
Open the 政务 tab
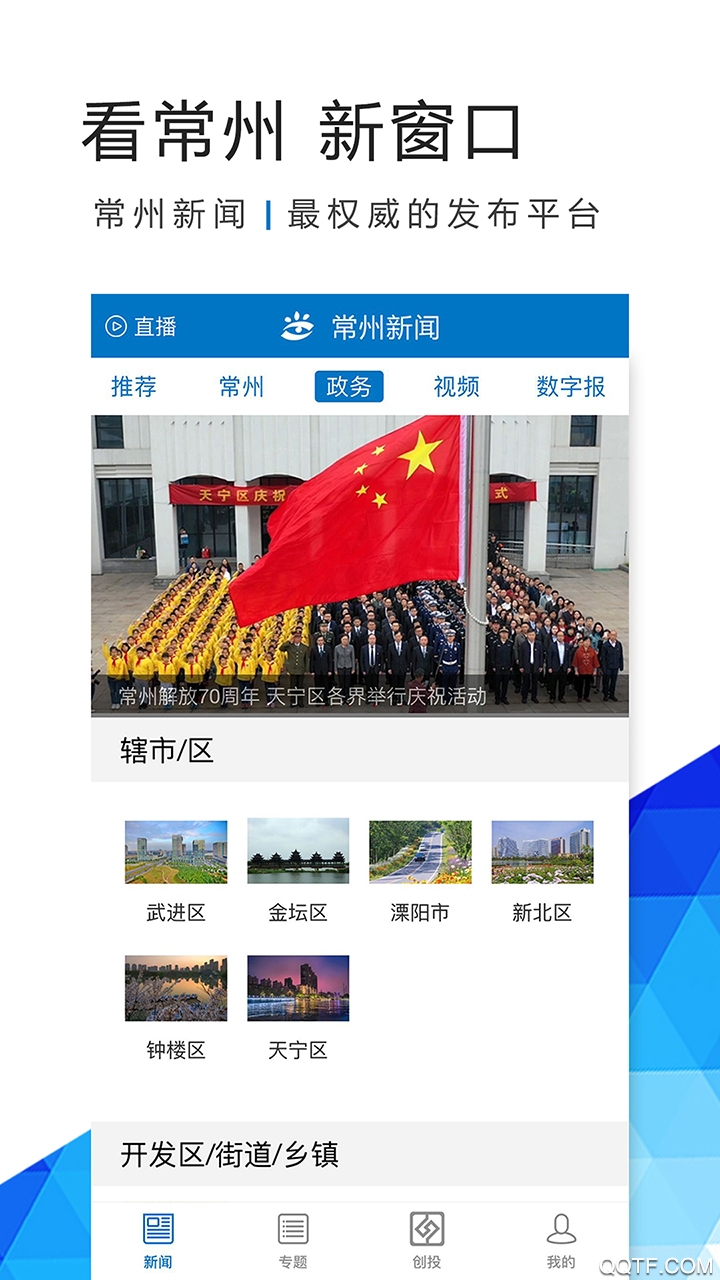(349, 387)
